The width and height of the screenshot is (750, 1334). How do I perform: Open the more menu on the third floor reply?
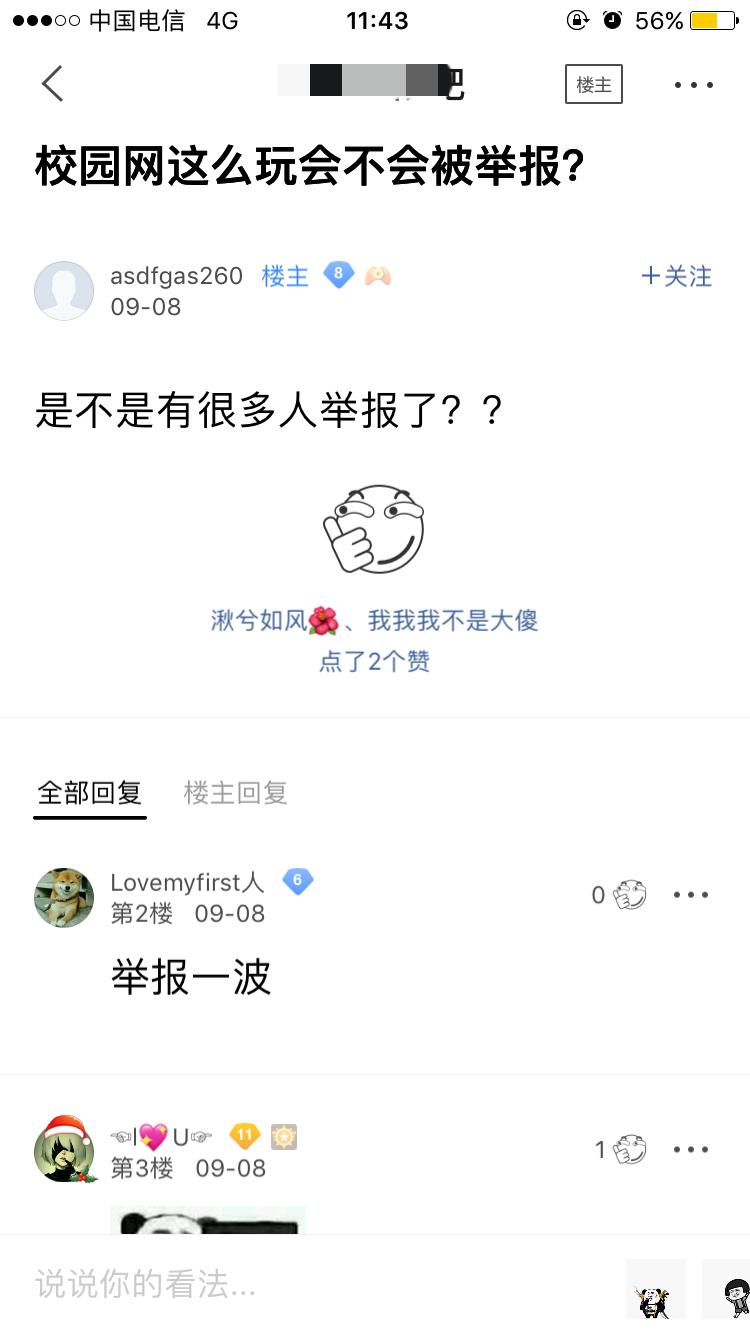tap(691, 1150)
